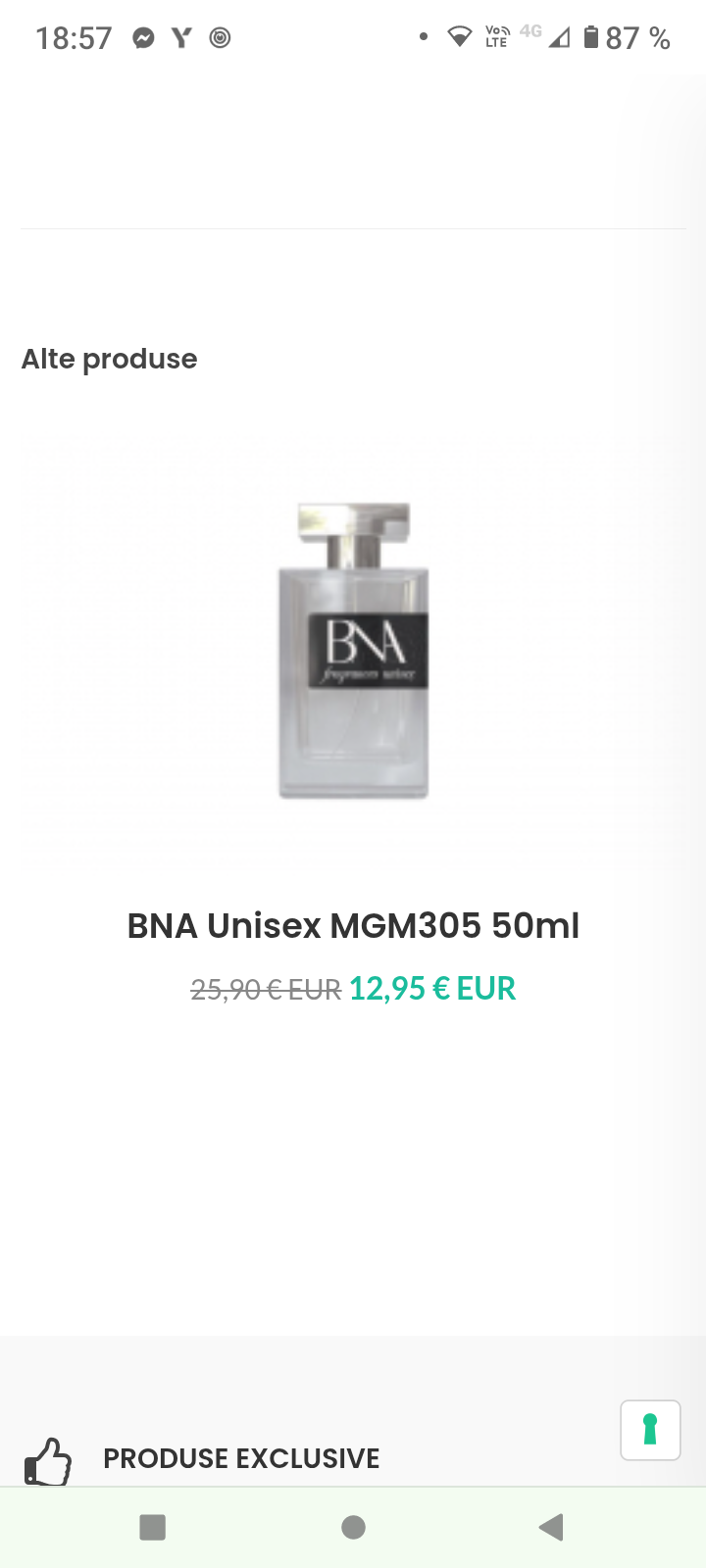Open the BNA Unisex MGM305 product image
This screenshot has height=1568, width=706.
[353, 650]
